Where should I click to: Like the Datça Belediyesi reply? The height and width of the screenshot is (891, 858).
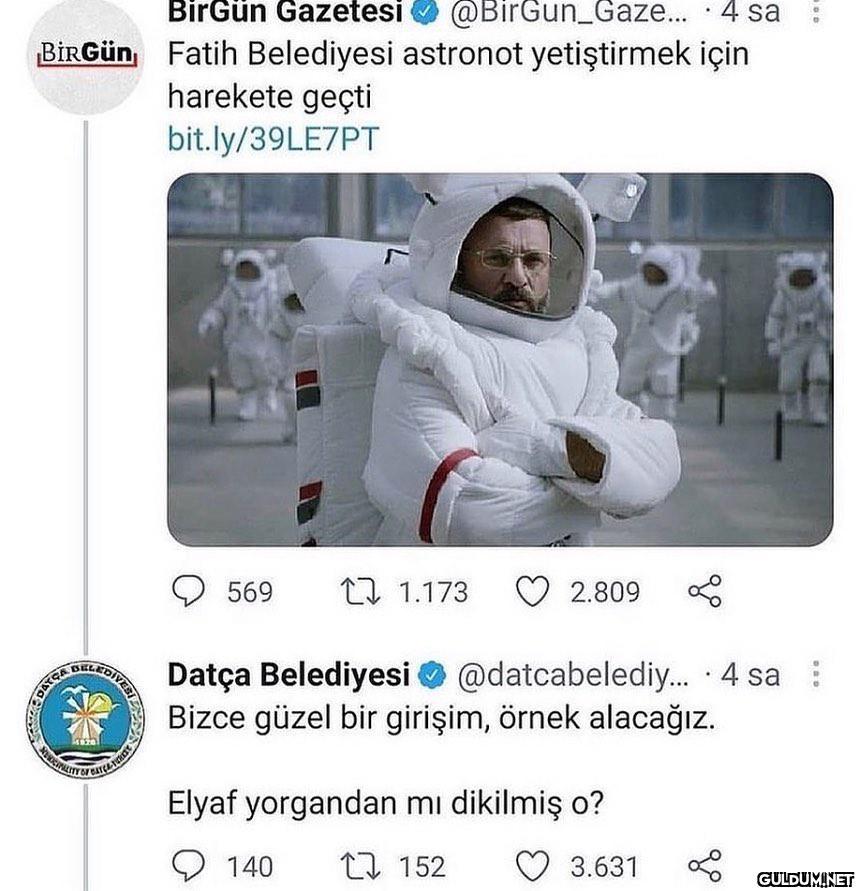click(532, 865)
